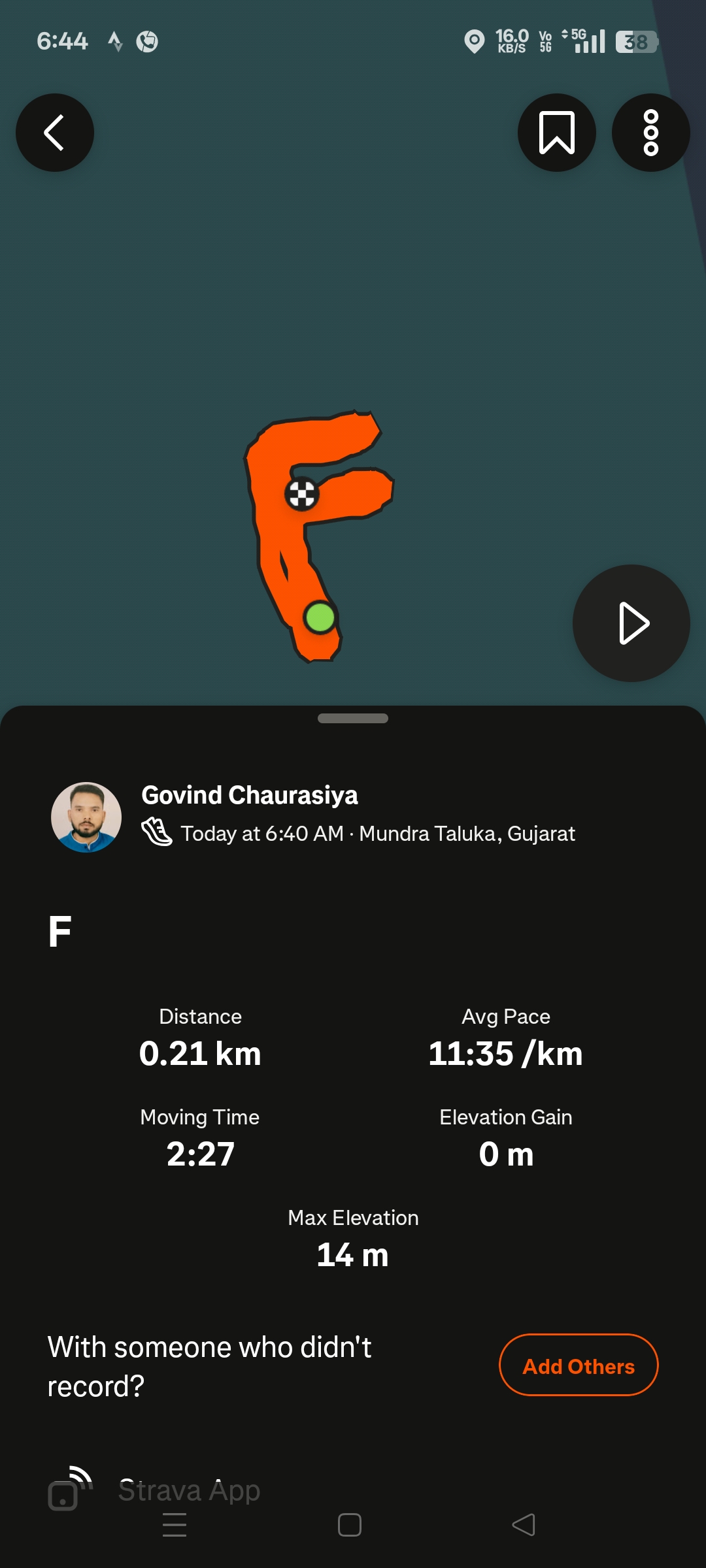
Task: Open the three-dot overflow menu
Action: (650, 133)
